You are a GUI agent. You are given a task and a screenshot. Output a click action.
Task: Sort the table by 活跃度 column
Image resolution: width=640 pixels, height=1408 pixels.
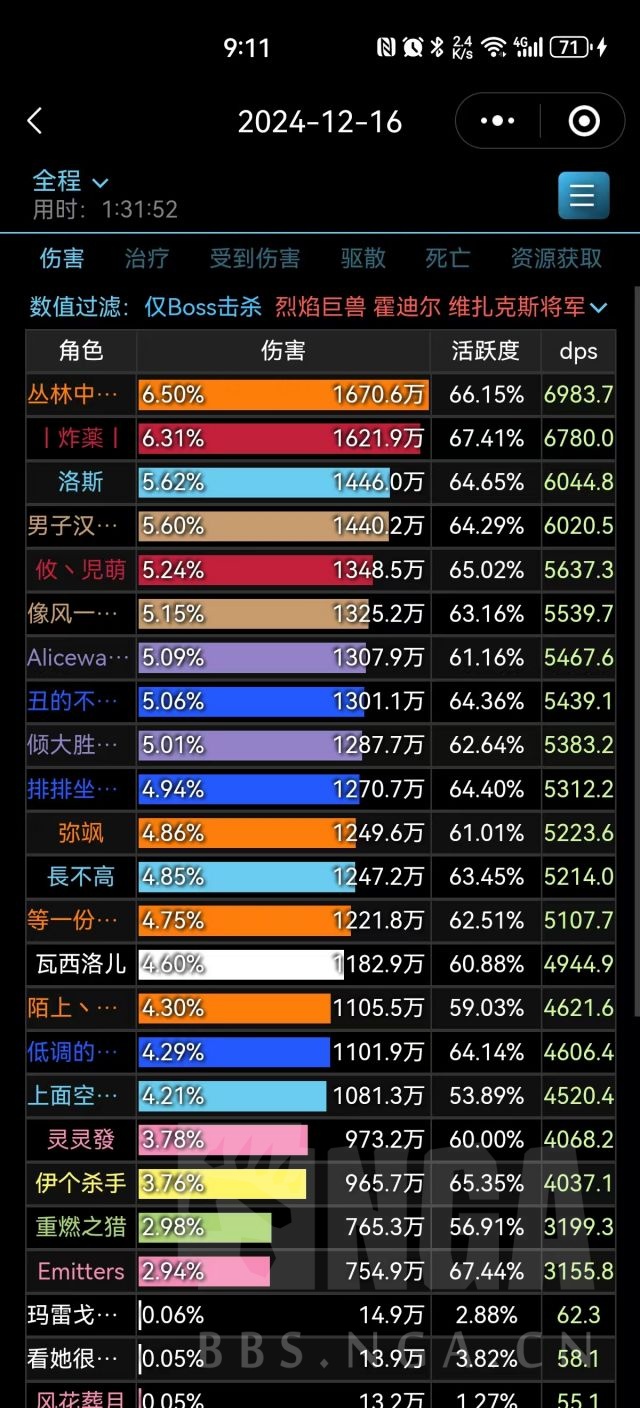[x=486, y=351]
